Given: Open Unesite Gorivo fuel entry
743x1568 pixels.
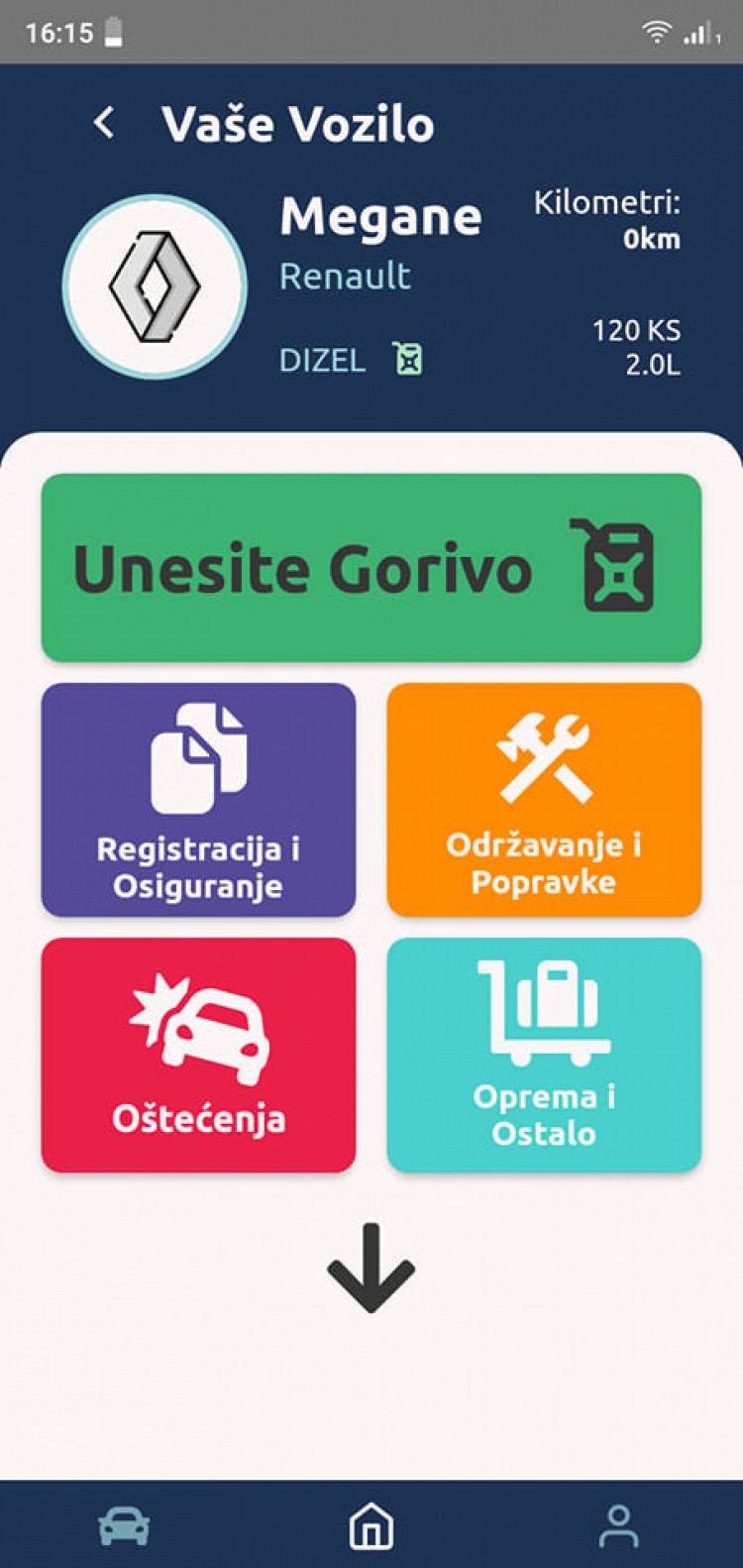Looking at the screenshot, I should pos(371,568).
